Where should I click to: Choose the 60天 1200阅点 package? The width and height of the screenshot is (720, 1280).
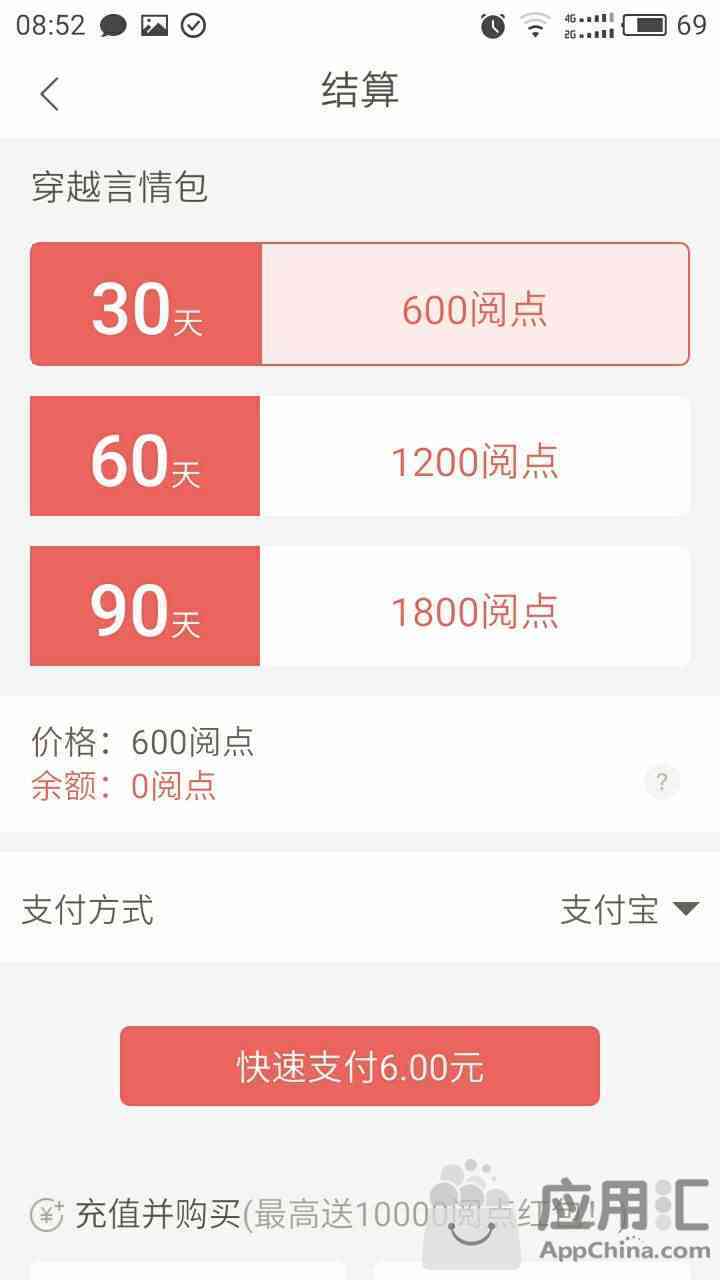[x=360, y=456]
